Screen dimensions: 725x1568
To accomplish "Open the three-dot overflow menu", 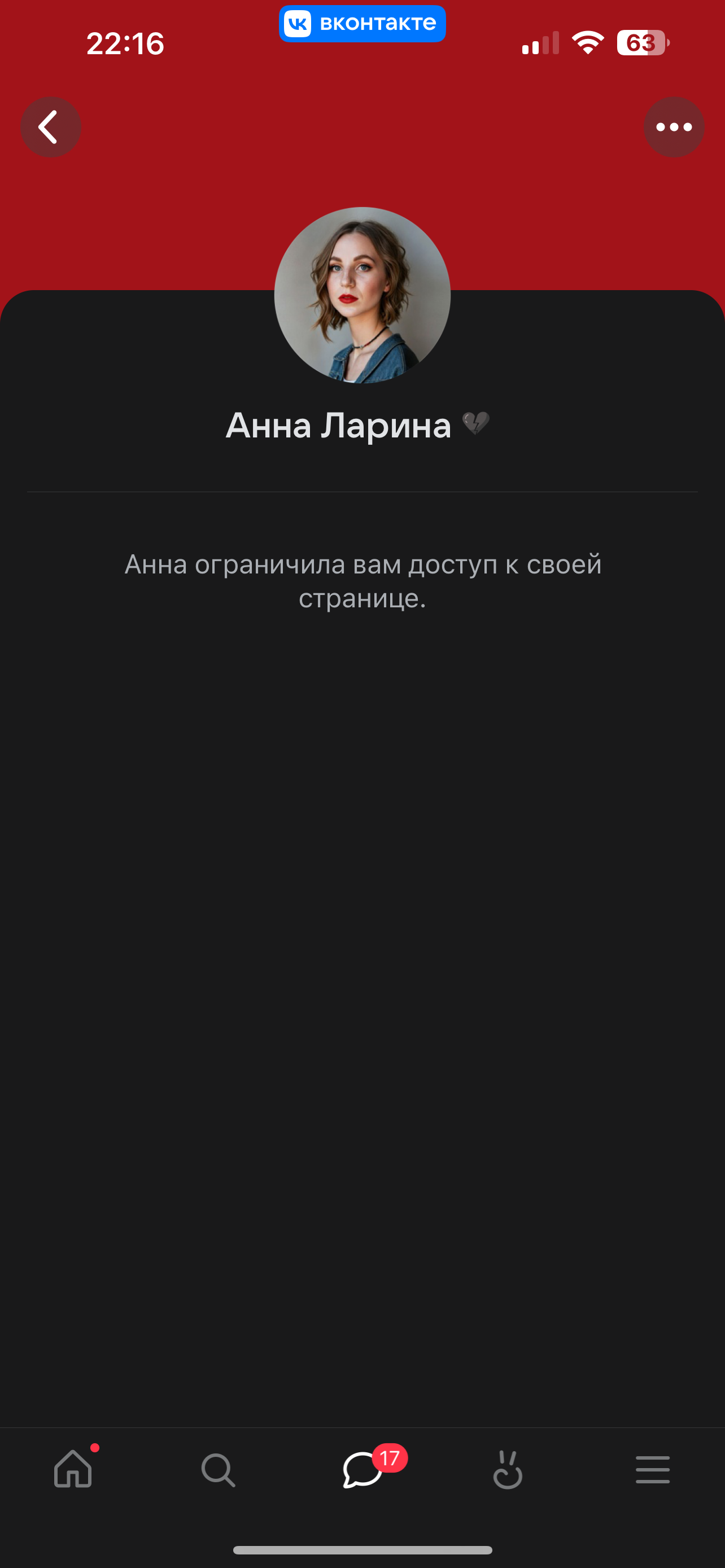I will point(674,127).
